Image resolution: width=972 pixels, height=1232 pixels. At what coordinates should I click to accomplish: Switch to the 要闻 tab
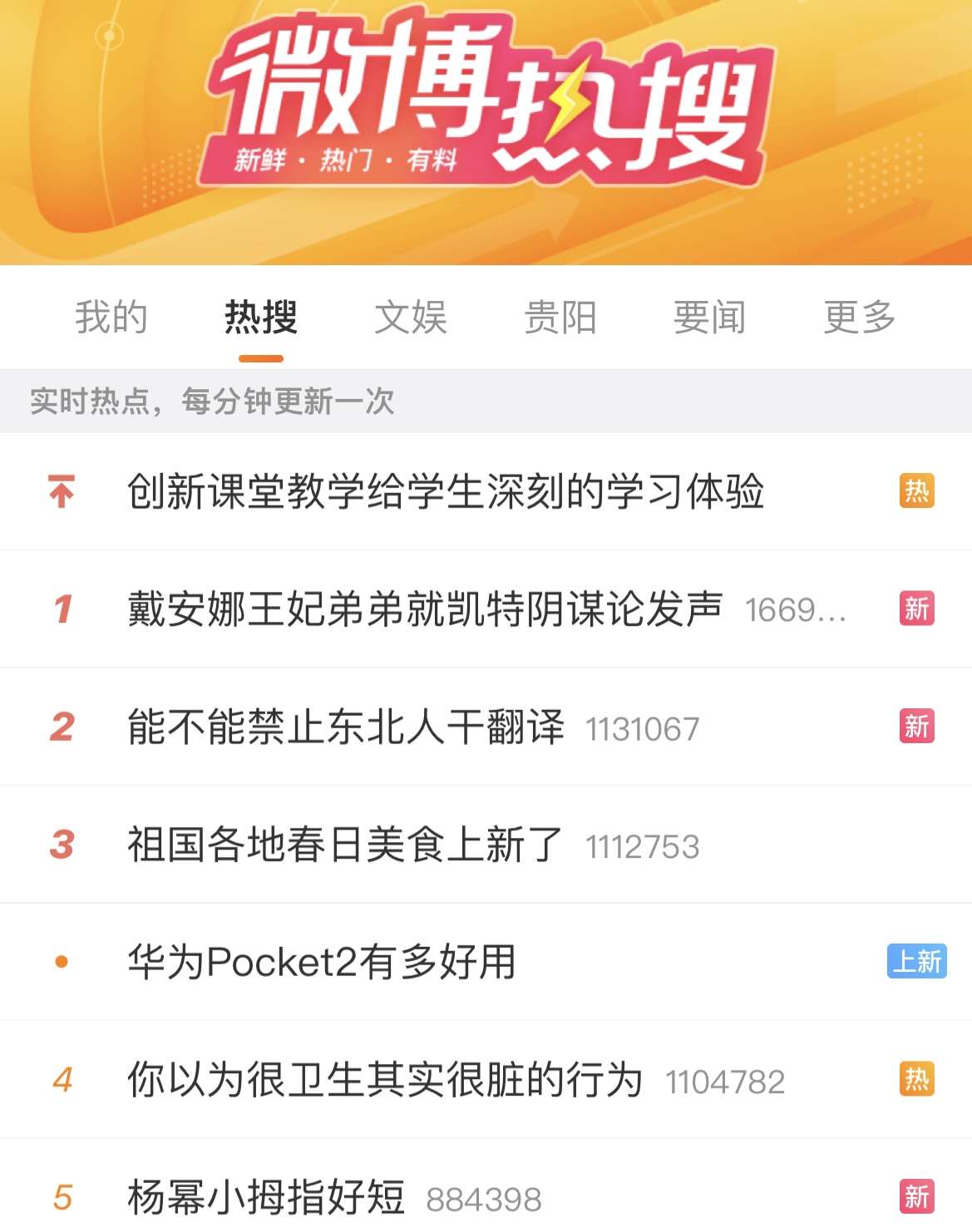(x=710, y=318)
